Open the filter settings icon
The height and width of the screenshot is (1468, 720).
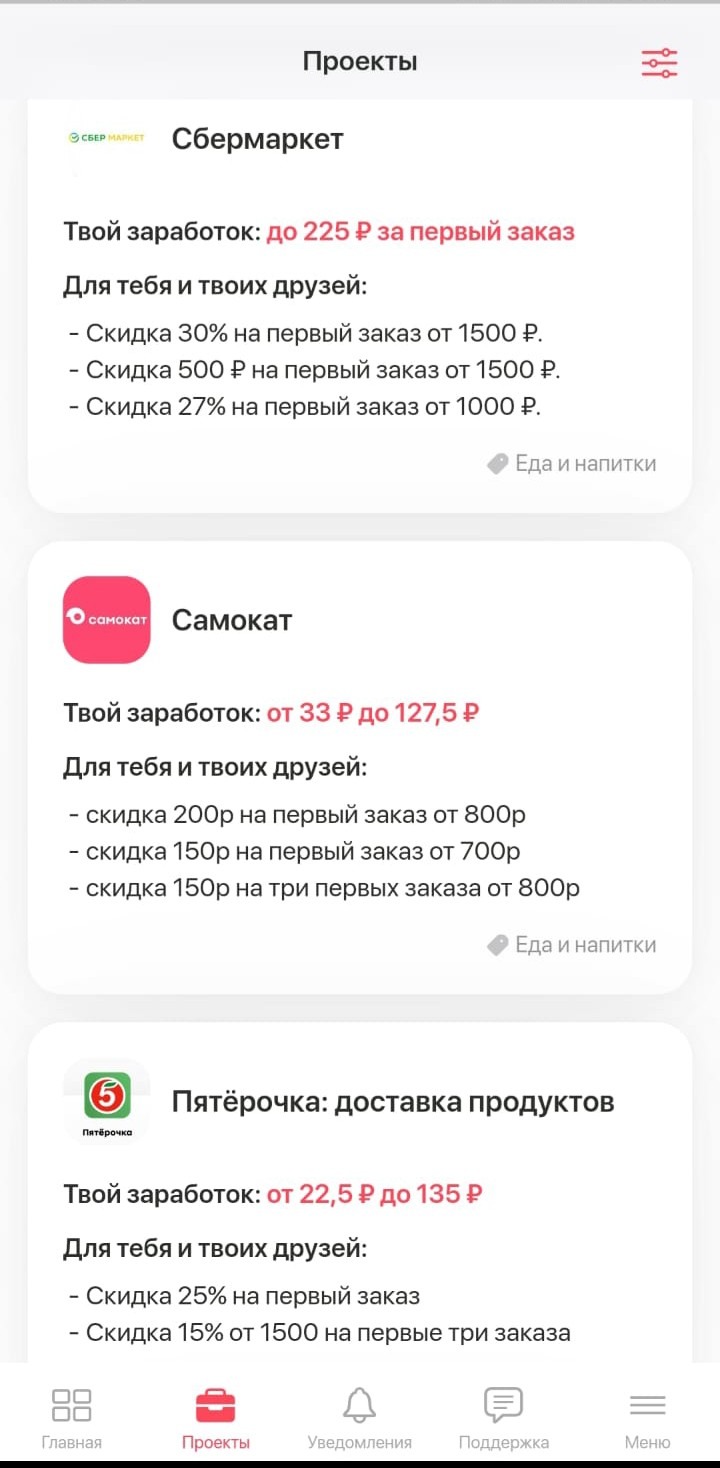point(659,63)
